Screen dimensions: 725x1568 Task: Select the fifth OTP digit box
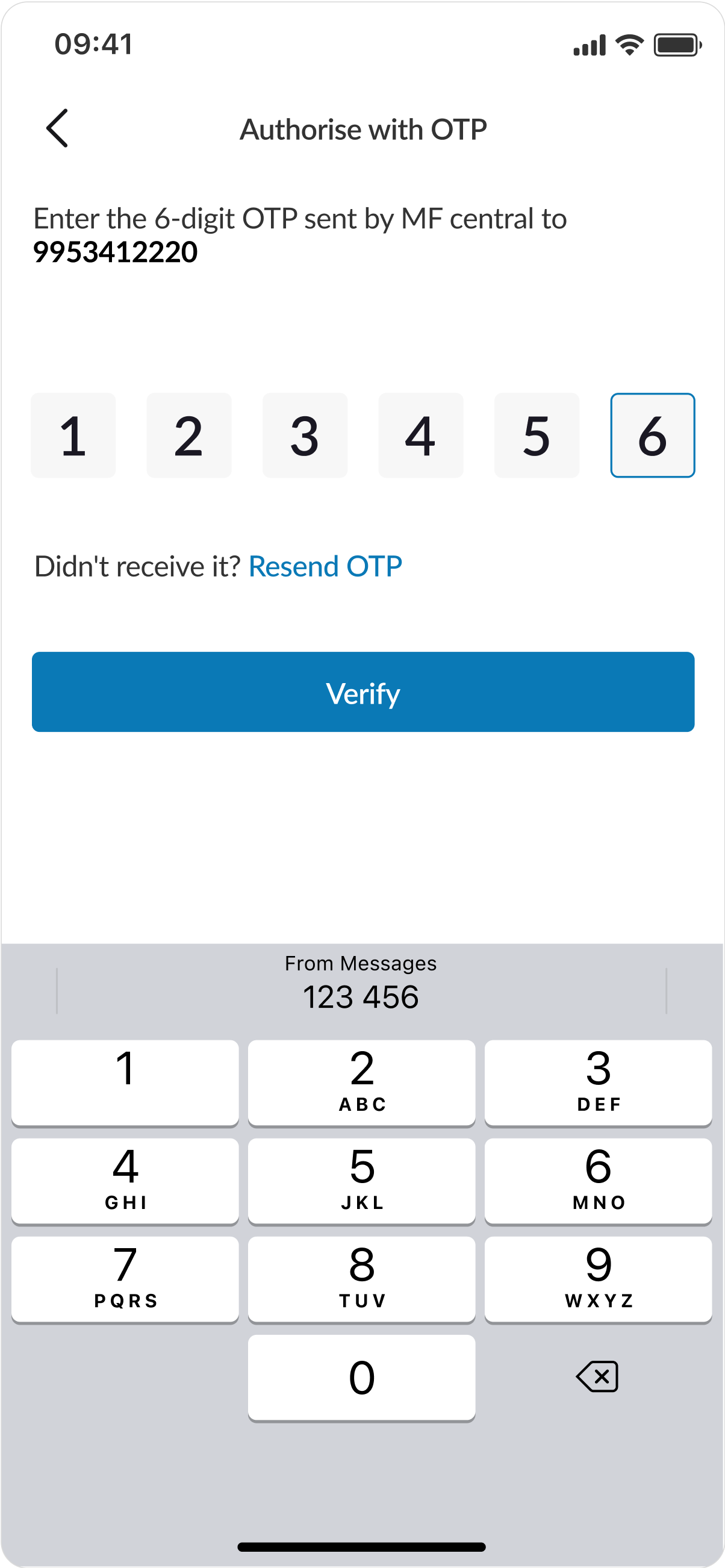pyautogui.click(x=537, y=435)
